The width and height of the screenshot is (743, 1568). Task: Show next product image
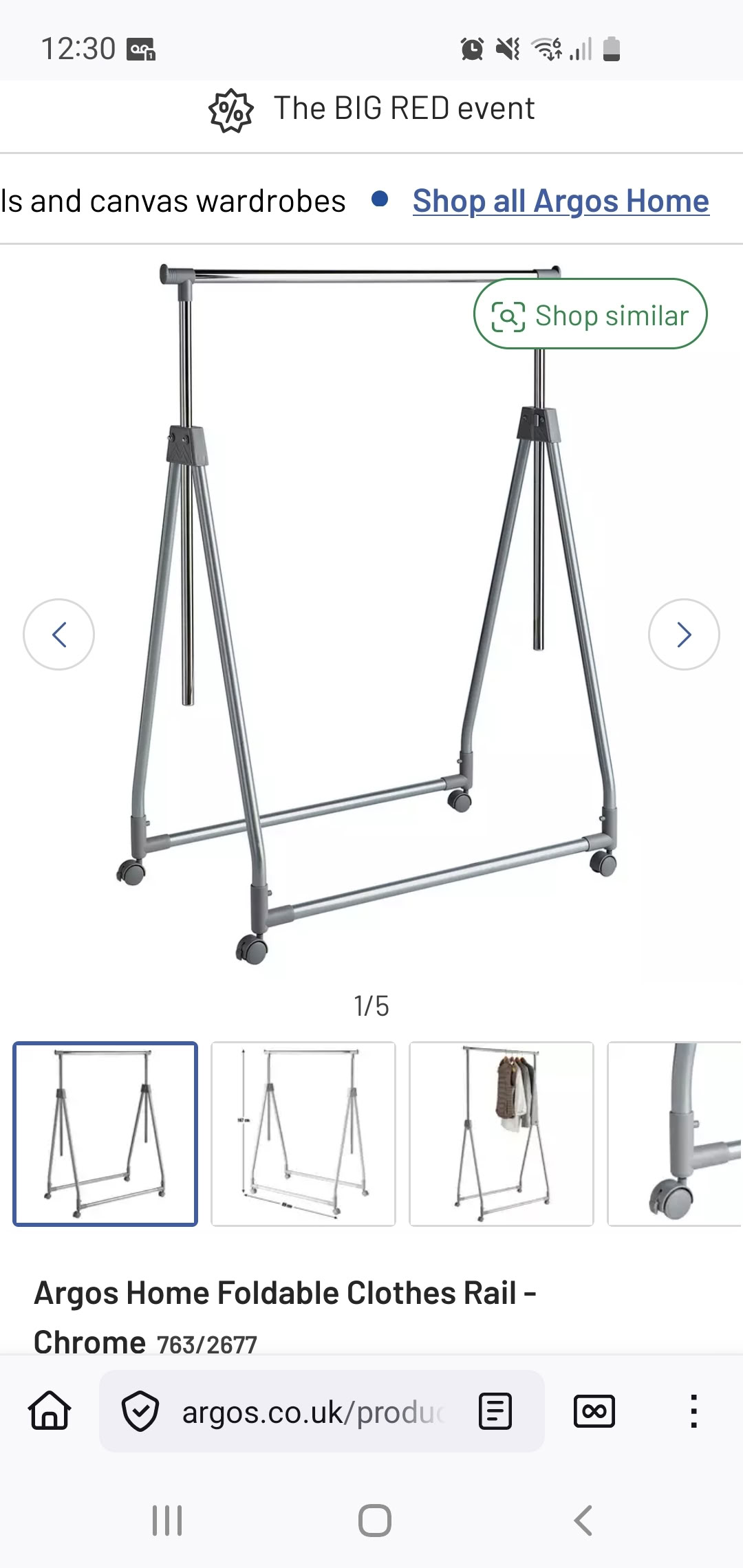[683, 634]
